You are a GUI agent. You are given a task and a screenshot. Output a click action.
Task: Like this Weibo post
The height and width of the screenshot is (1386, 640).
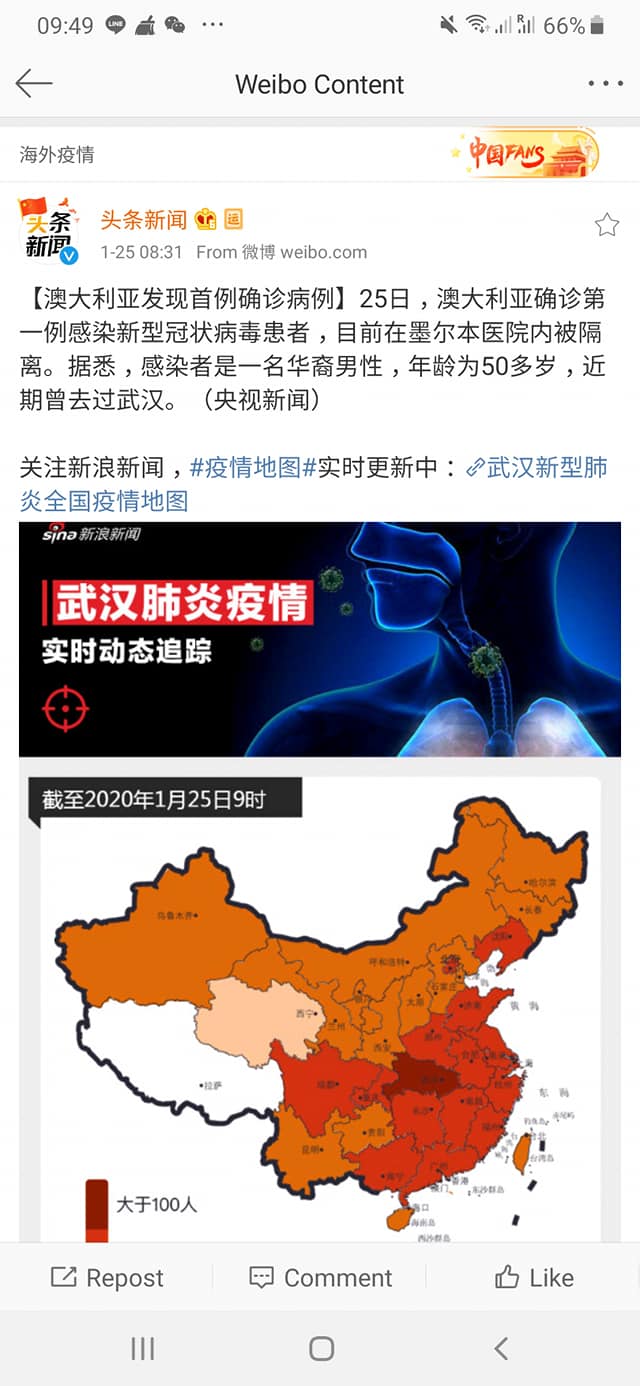(533, 1277)
